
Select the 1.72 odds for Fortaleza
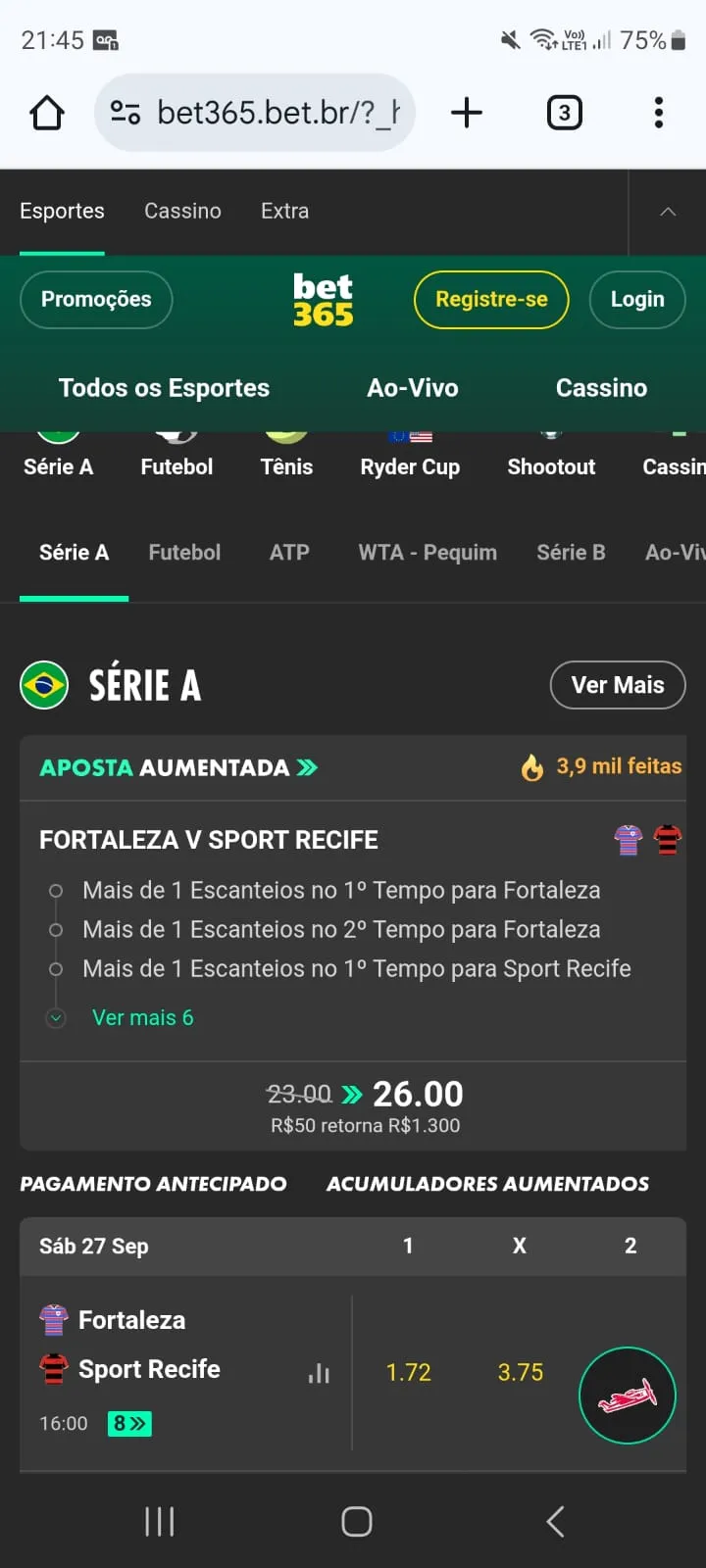(409, 1372)
